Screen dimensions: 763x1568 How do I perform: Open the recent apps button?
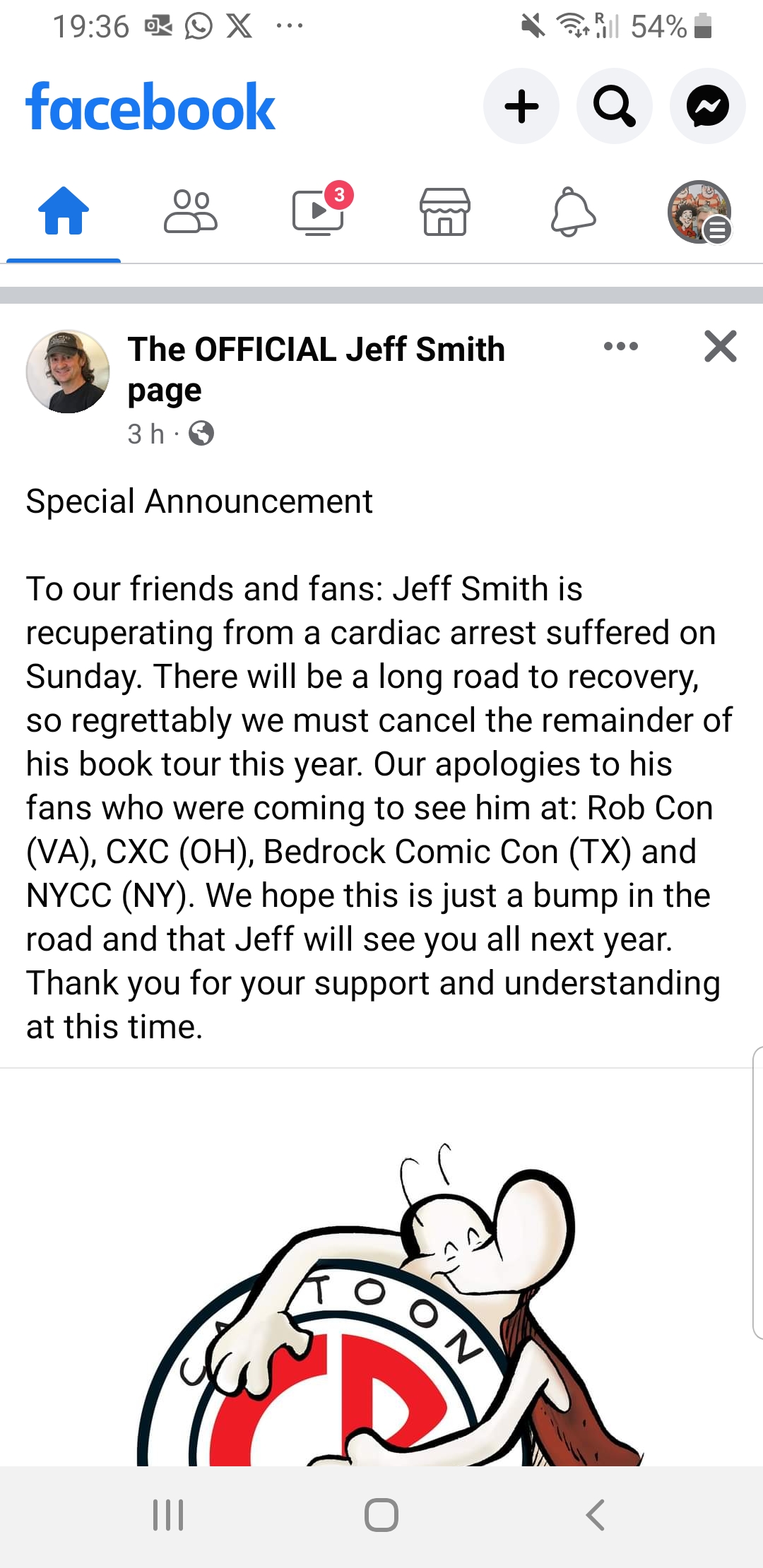pos(168,1515)
